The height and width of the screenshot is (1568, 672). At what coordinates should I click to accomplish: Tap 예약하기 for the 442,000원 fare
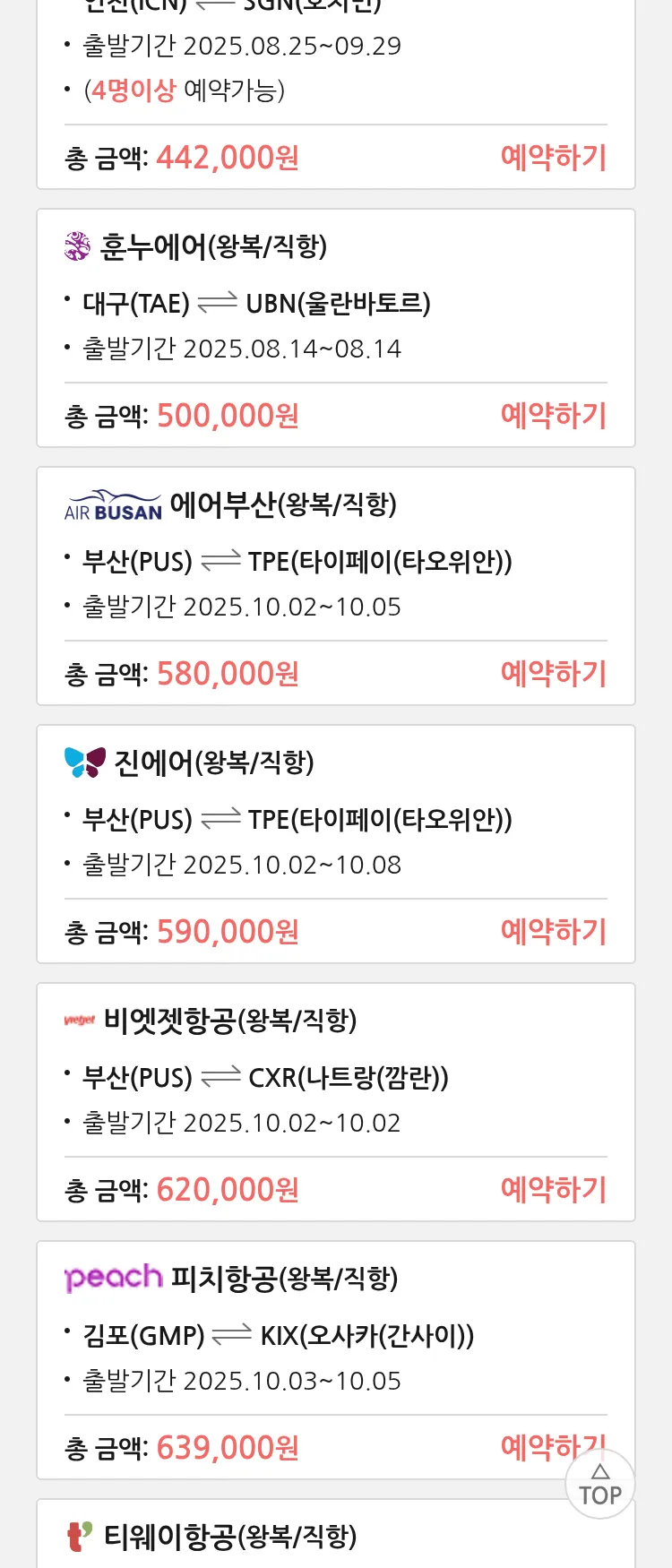click(553, 158)
